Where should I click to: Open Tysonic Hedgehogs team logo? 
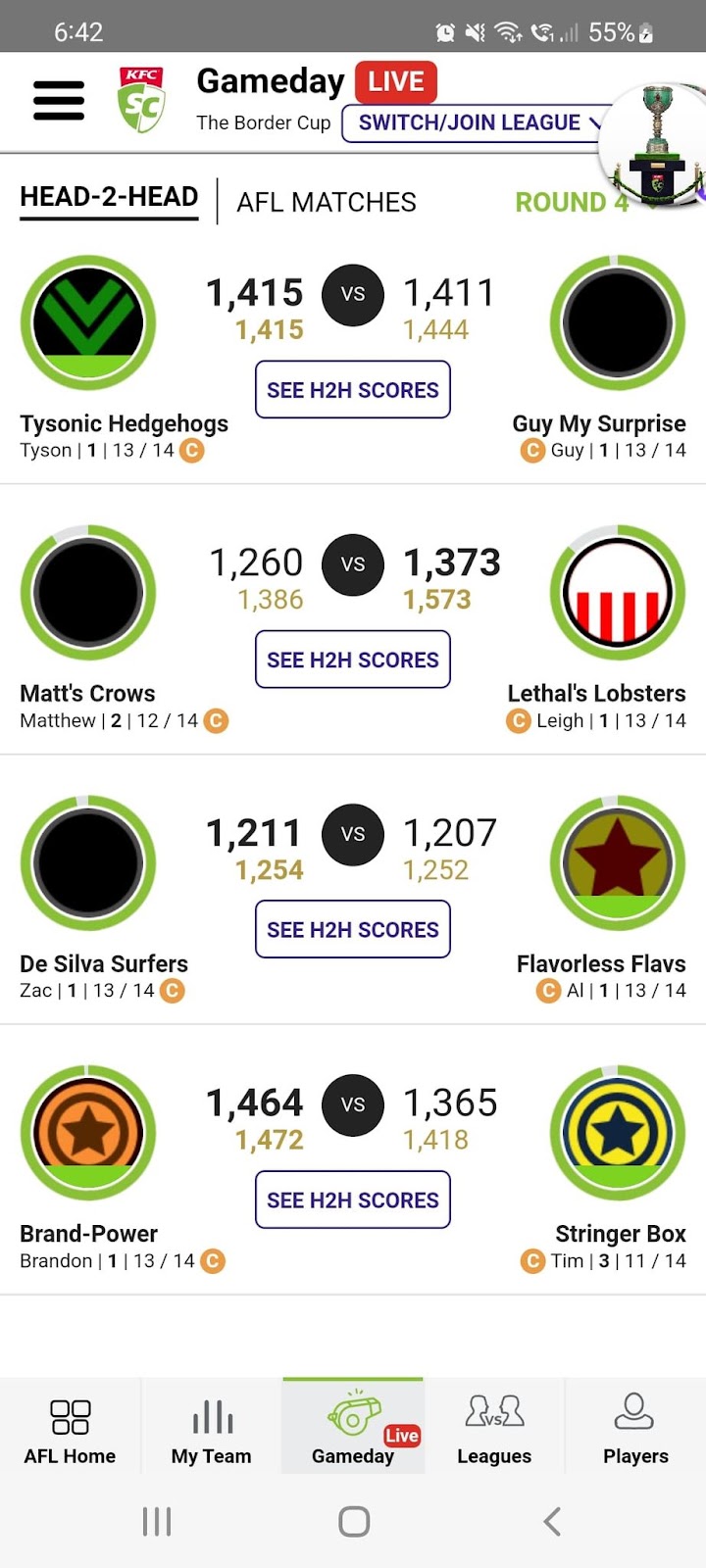point(88,322)
